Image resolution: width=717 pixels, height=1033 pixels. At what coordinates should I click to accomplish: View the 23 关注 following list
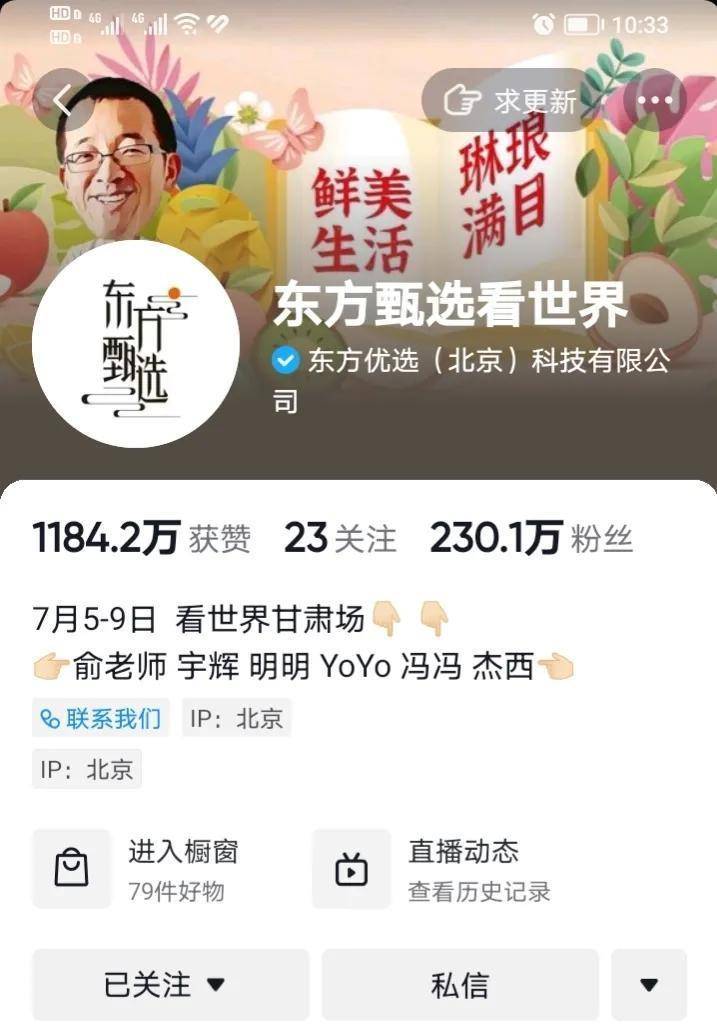(340, 538)
